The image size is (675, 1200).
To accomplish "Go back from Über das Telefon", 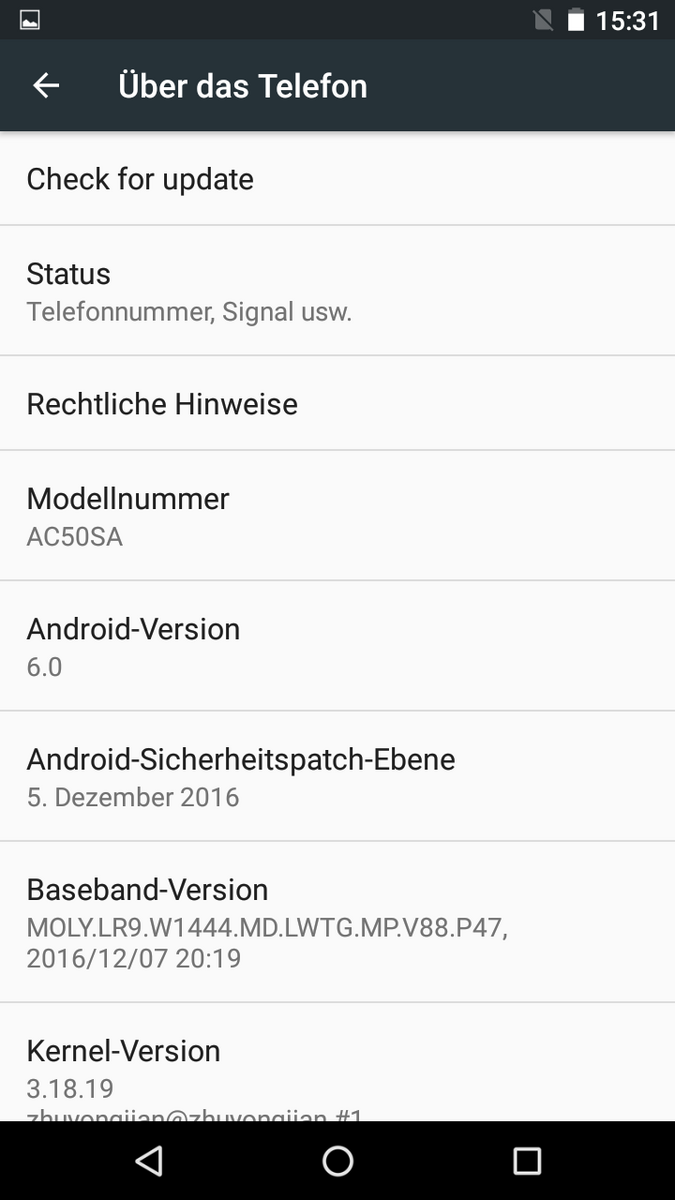I will pos(46,86).
